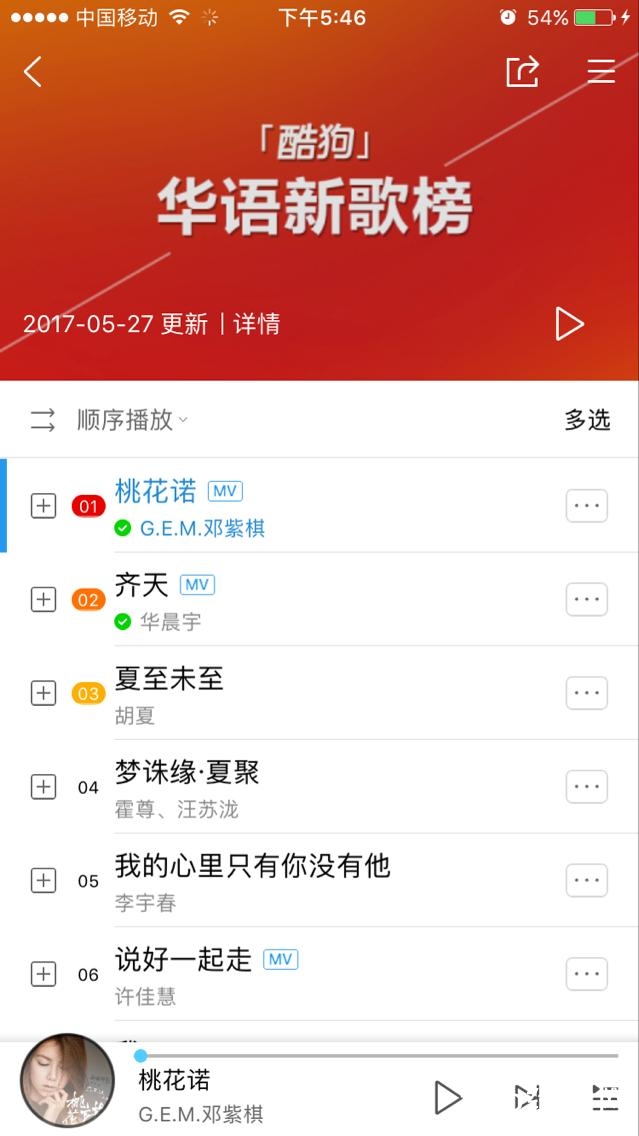Add 桃花诺 using its plus icon

(x=43, y=506)
